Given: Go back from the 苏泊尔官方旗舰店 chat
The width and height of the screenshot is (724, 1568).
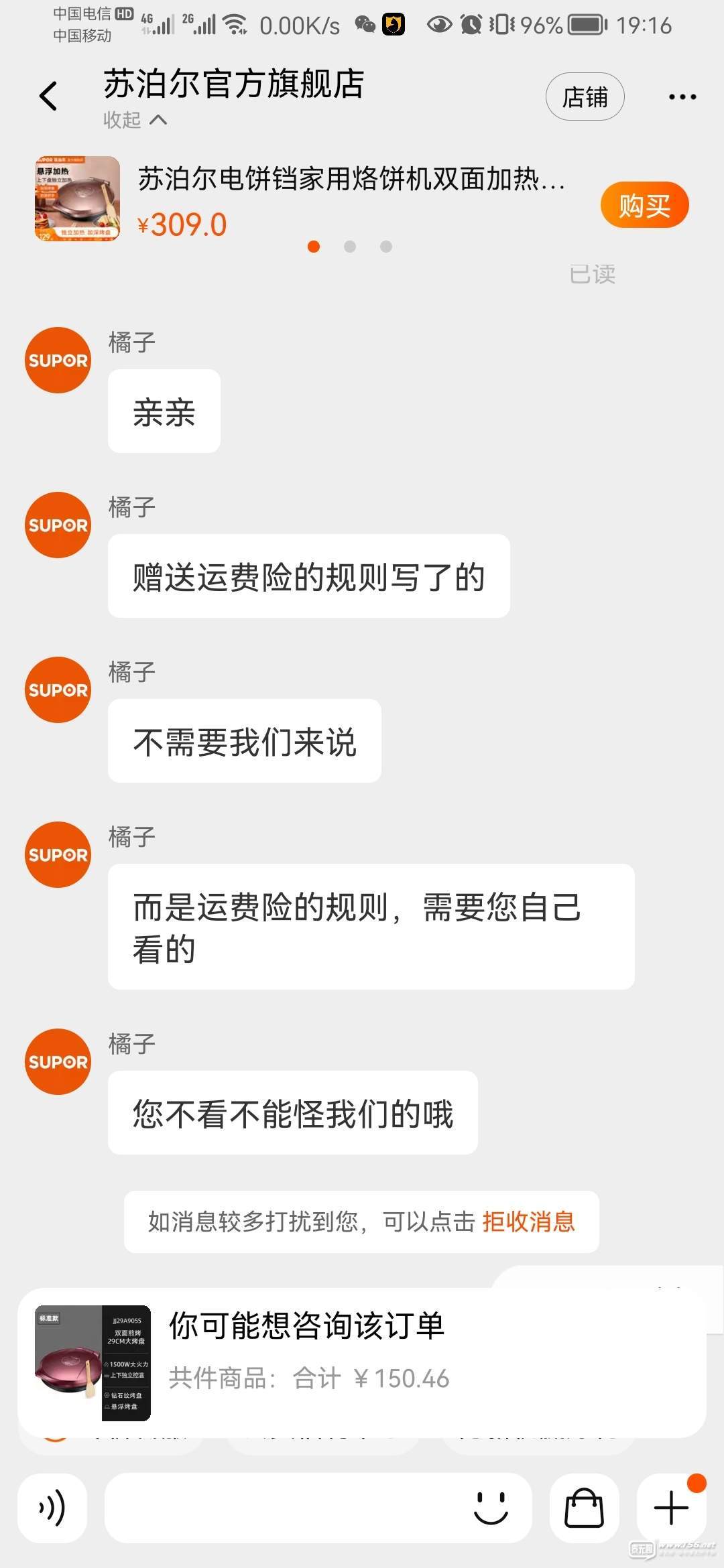Looking at the screenshot, I should click(48, 96).
